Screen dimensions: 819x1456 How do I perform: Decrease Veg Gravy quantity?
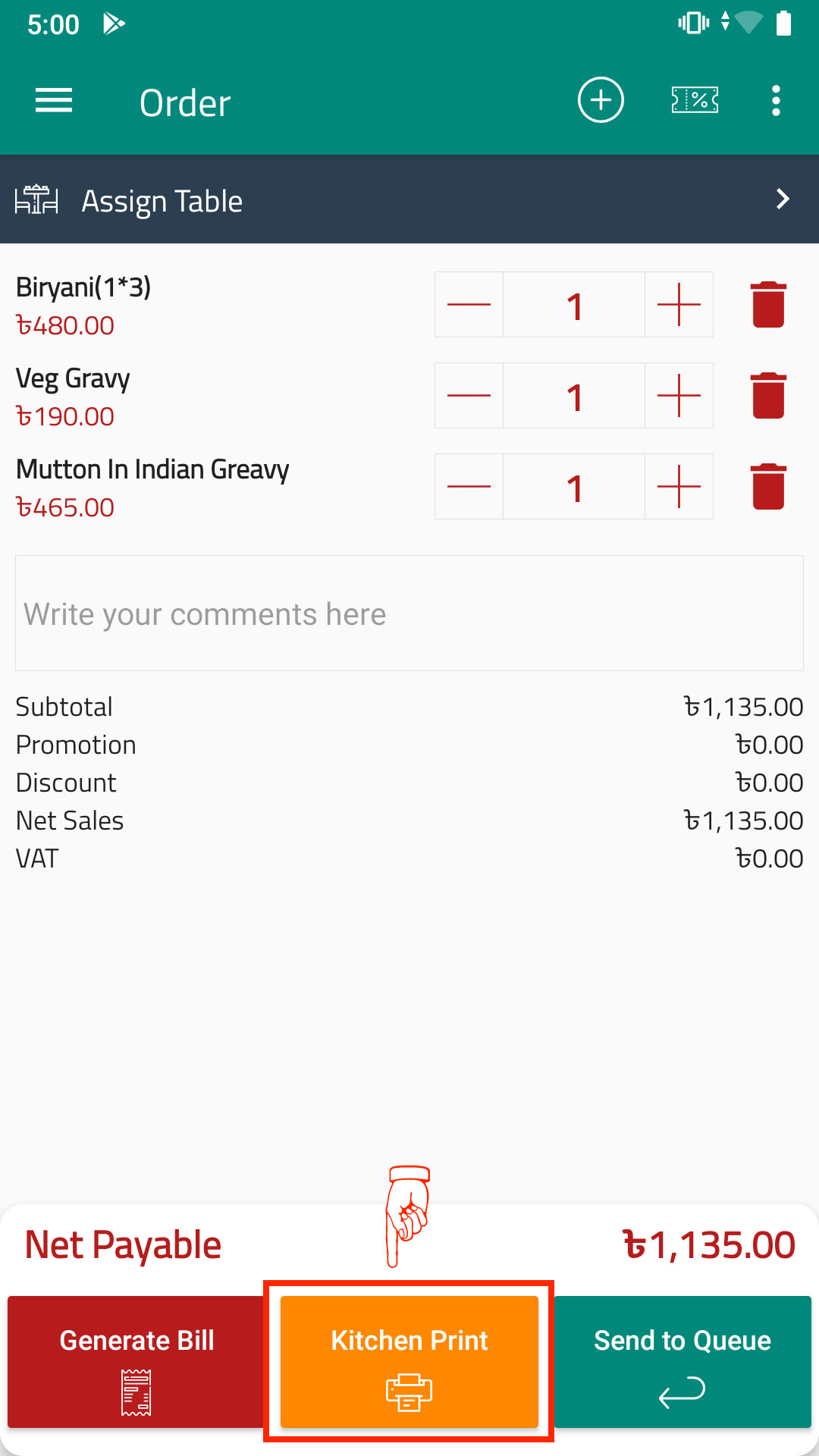(x=469, y=396)
